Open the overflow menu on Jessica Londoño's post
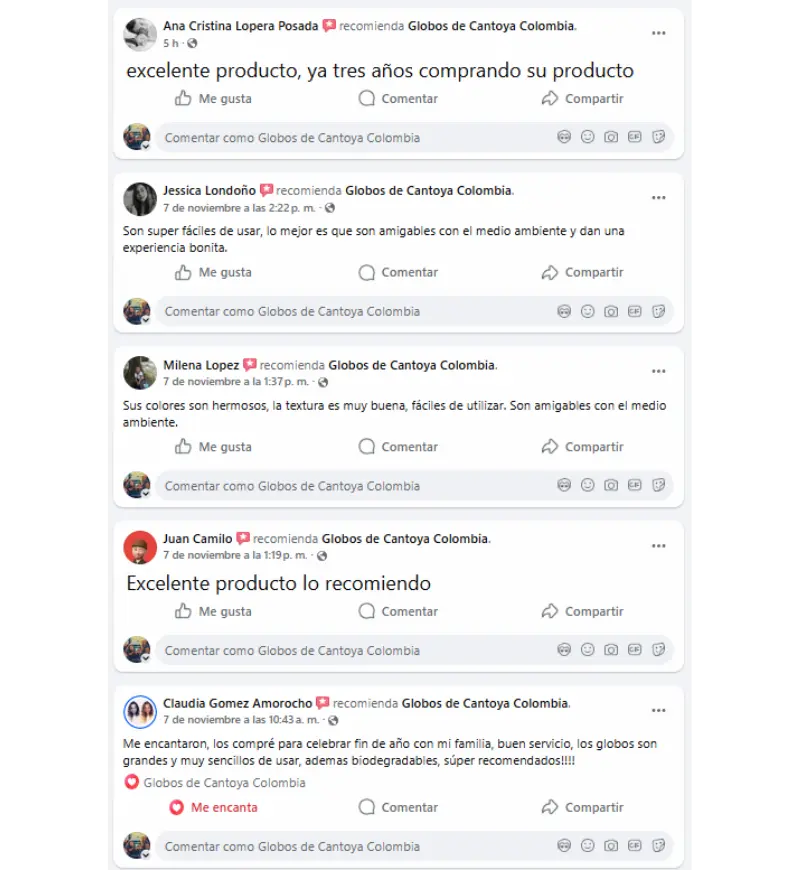 658,198
